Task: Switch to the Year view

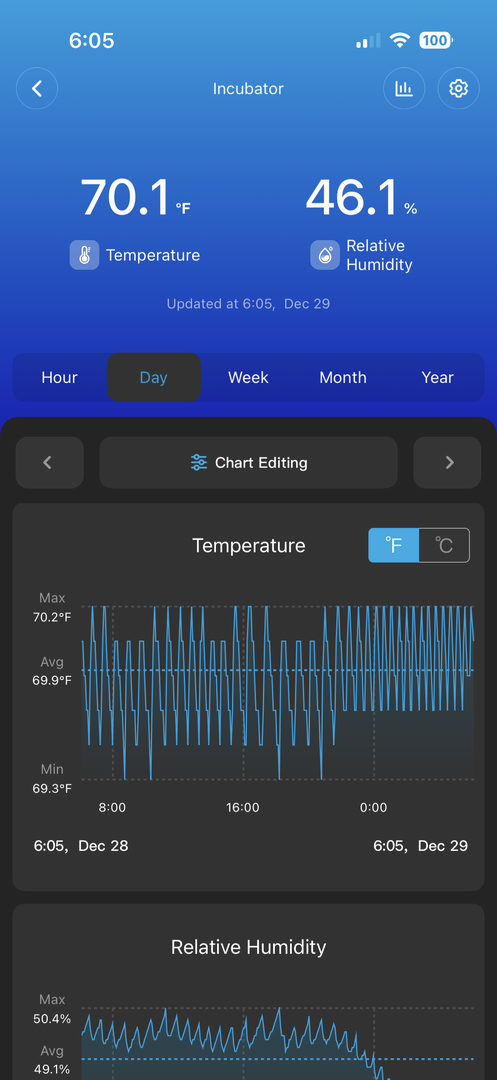Action: [438, 377]
